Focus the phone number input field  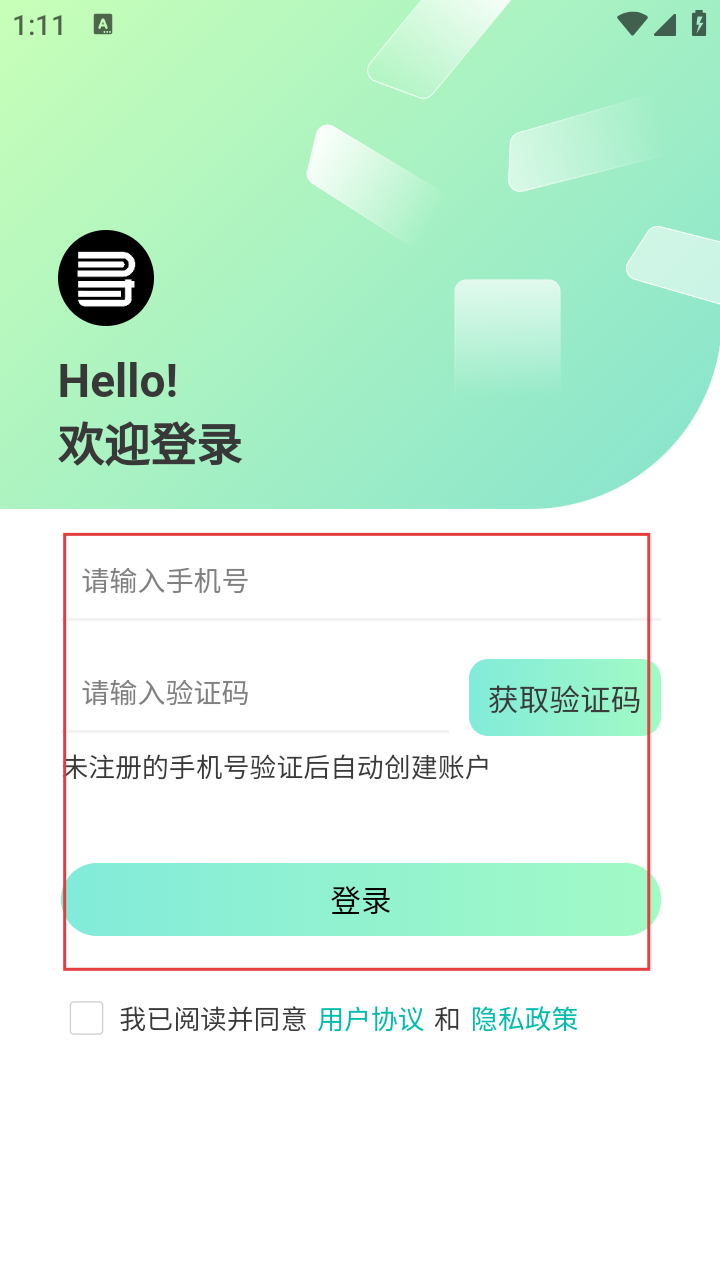(x=361, y=581)
